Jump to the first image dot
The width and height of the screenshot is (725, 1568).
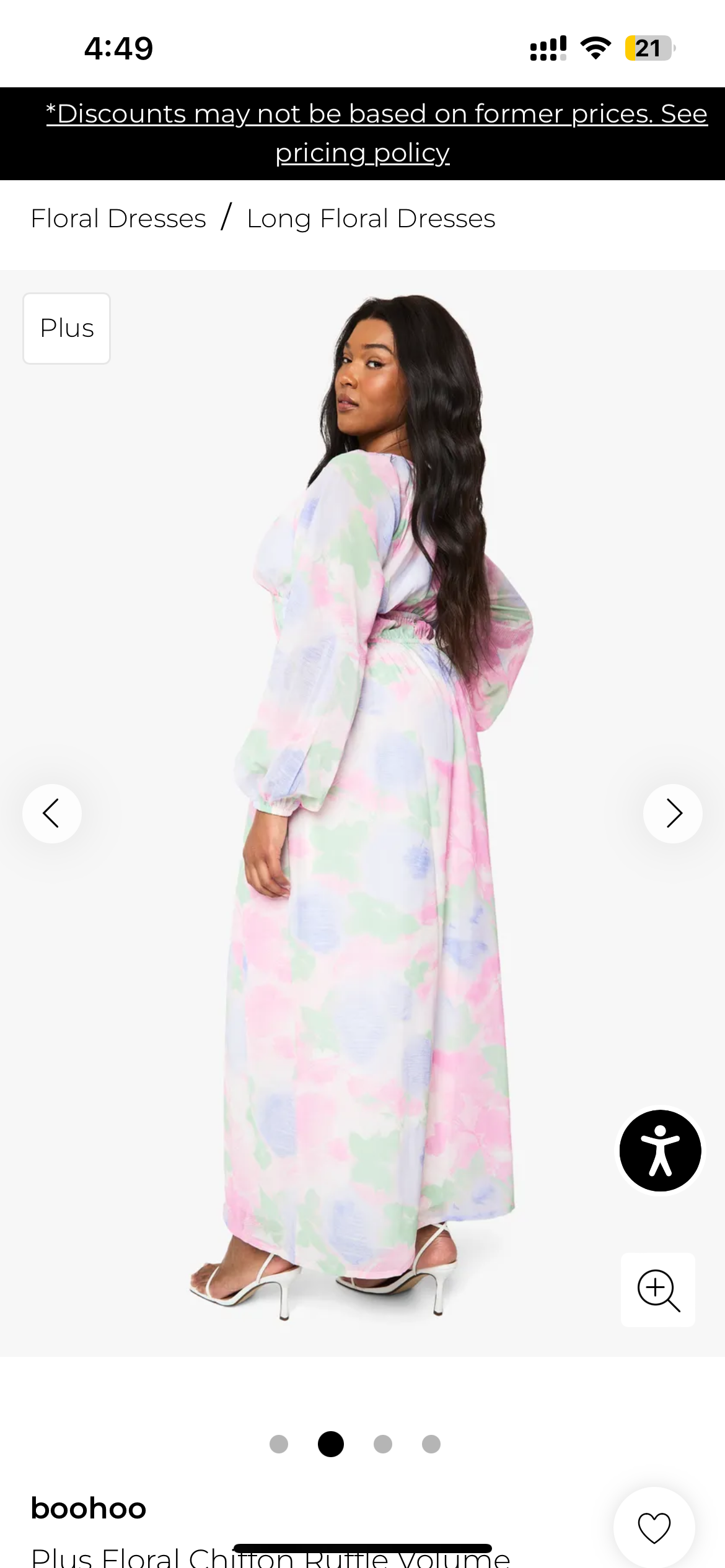(279, 1444)
